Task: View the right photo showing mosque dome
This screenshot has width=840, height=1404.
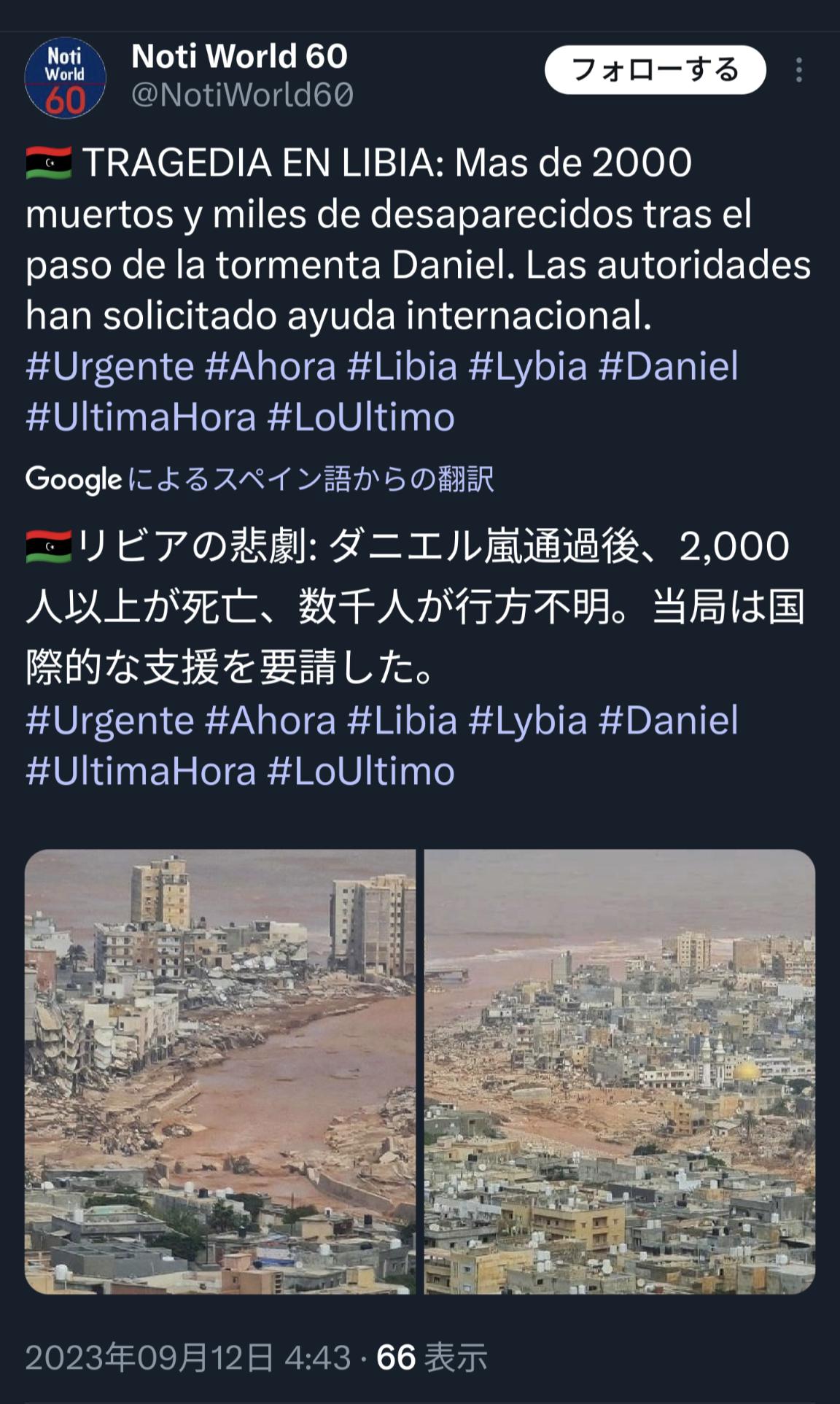Action: point(620,1071)
